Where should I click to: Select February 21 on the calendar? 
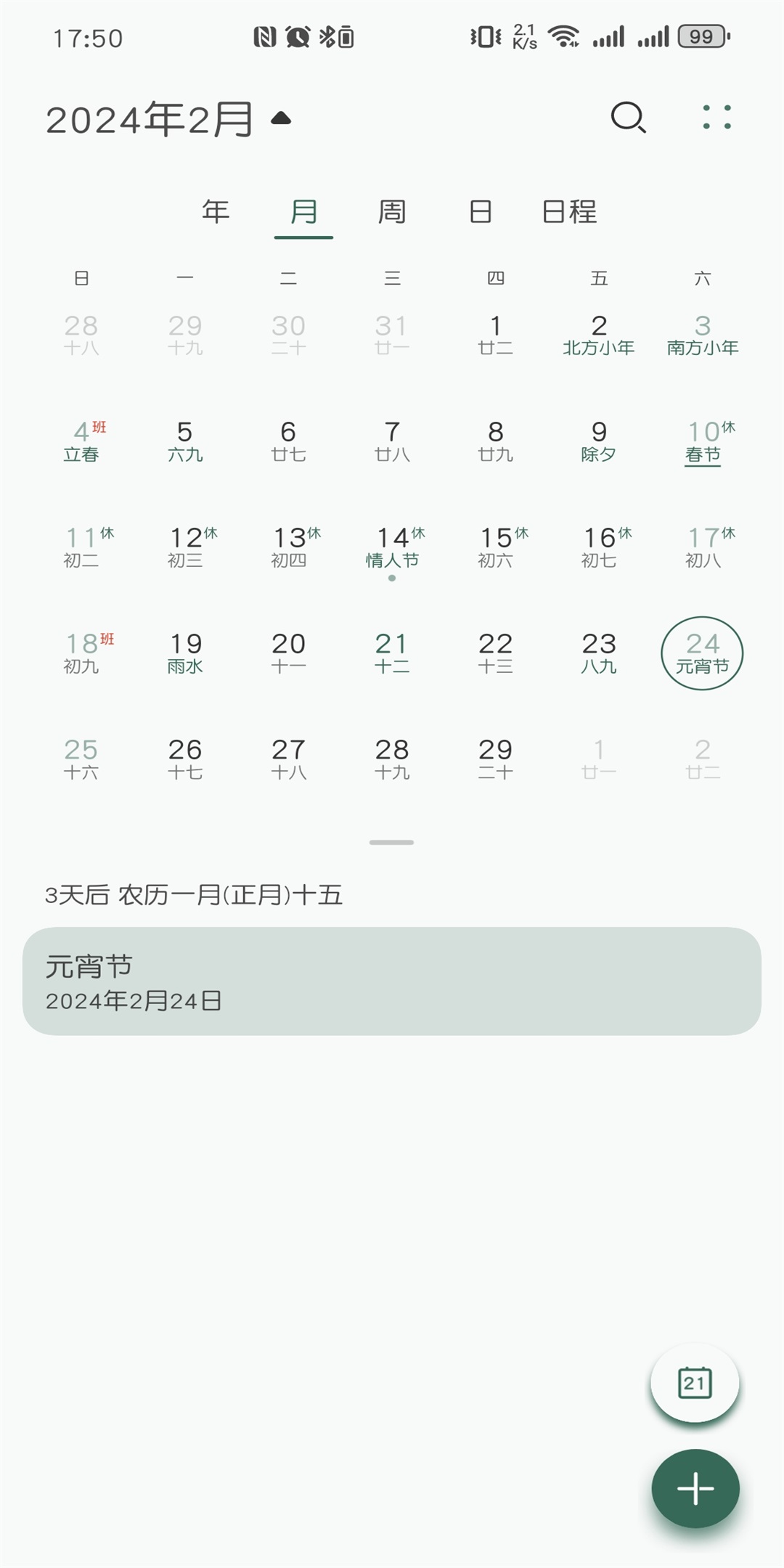392,653
